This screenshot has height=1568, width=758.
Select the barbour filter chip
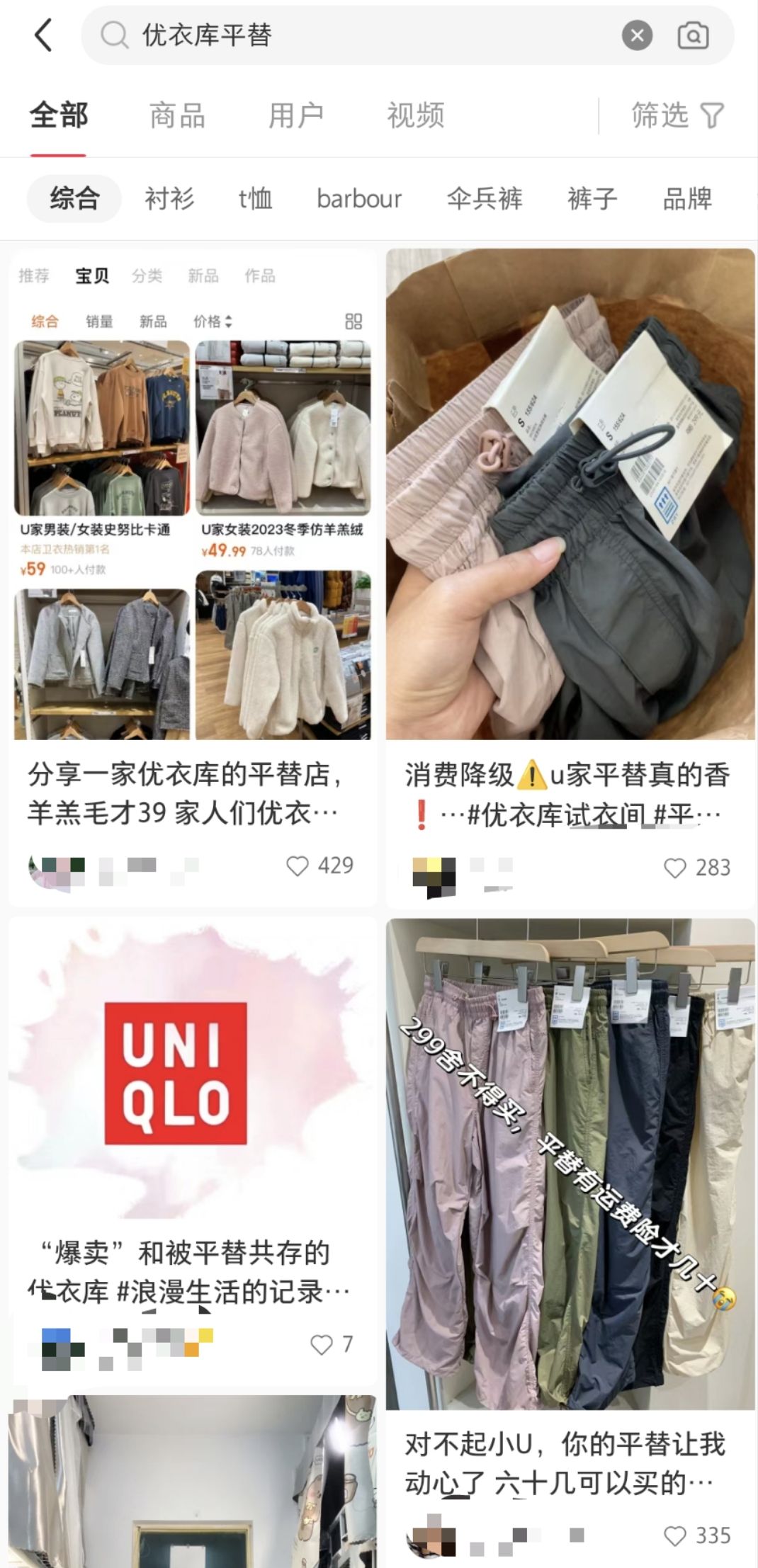click(x=359, y=198)
